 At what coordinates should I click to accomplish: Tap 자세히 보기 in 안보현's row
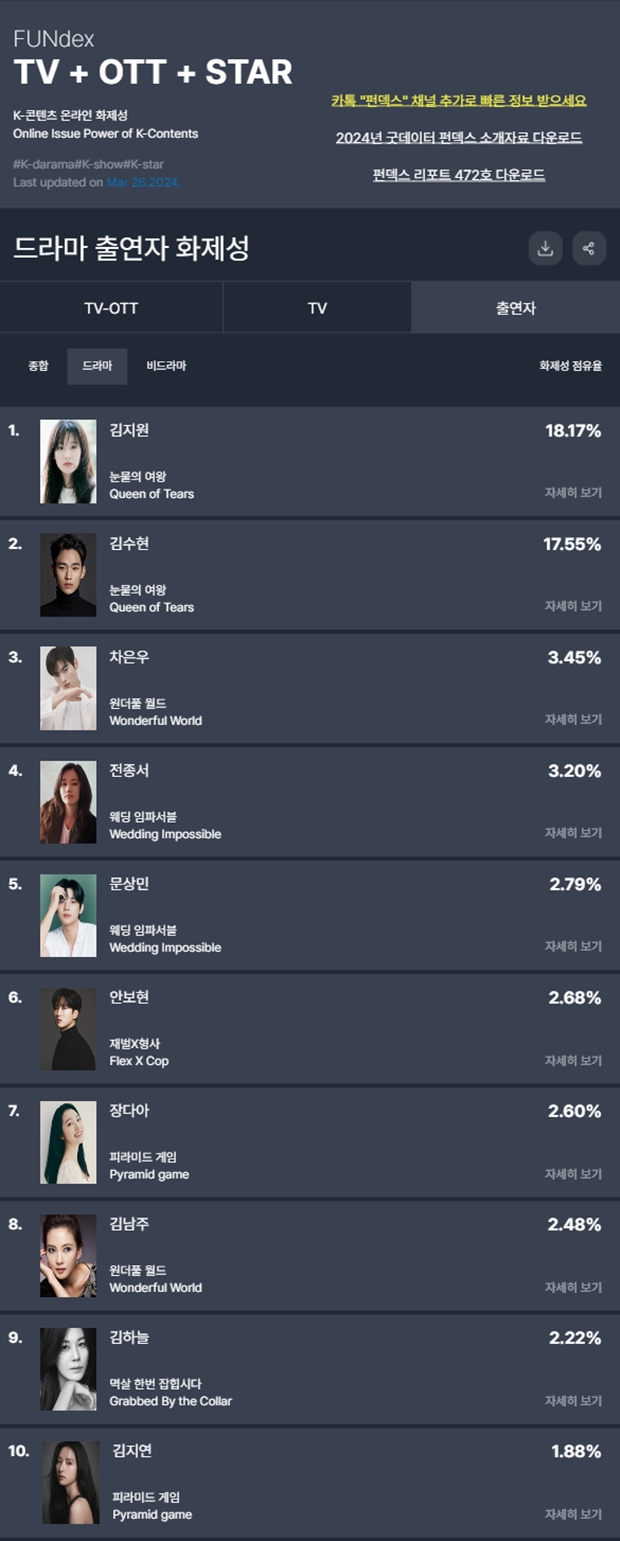click(573, 1060)
